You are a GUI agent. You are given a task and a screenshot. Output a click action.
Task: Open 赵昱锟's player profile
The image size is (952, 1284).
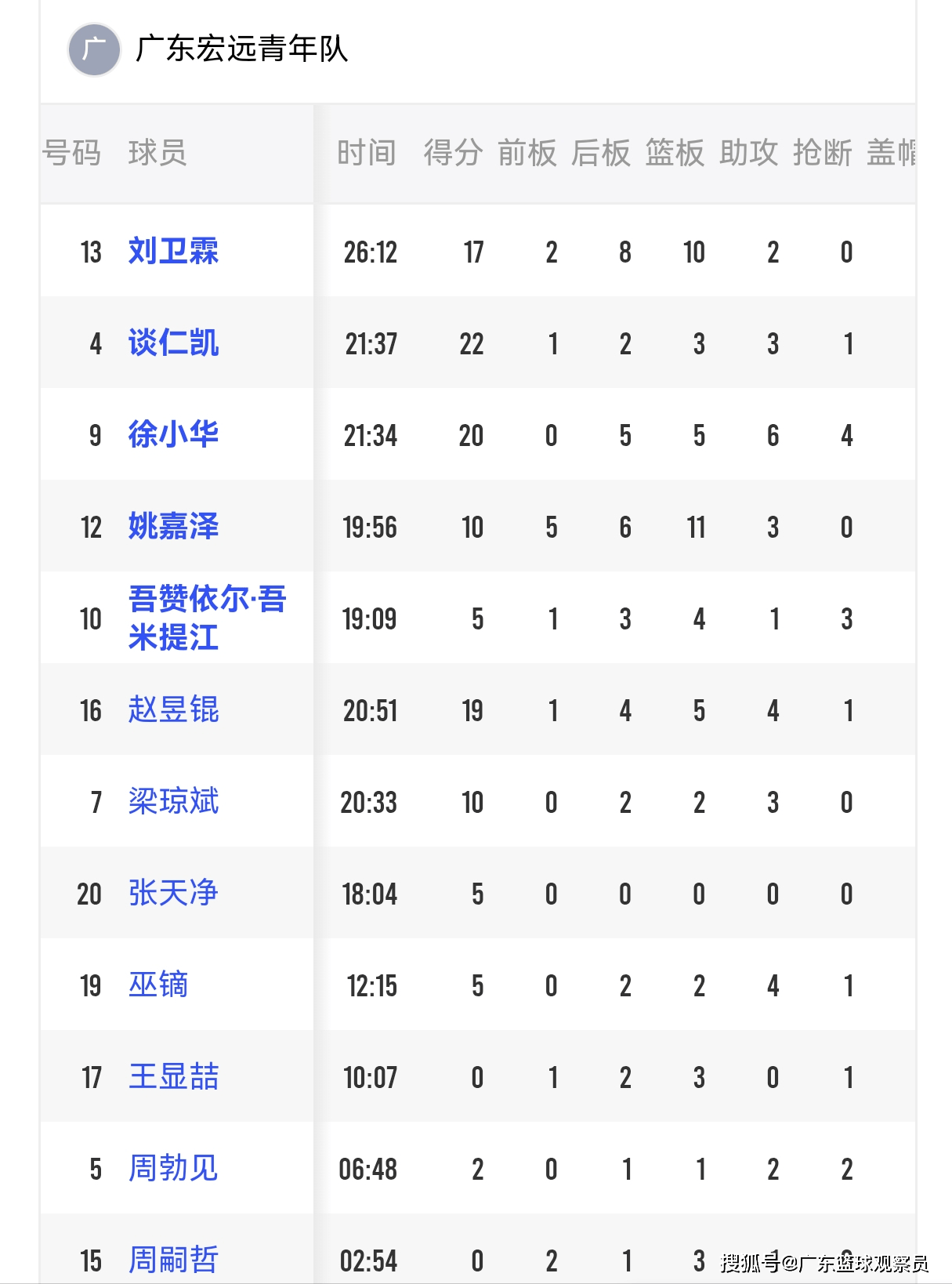click(173, 710)
